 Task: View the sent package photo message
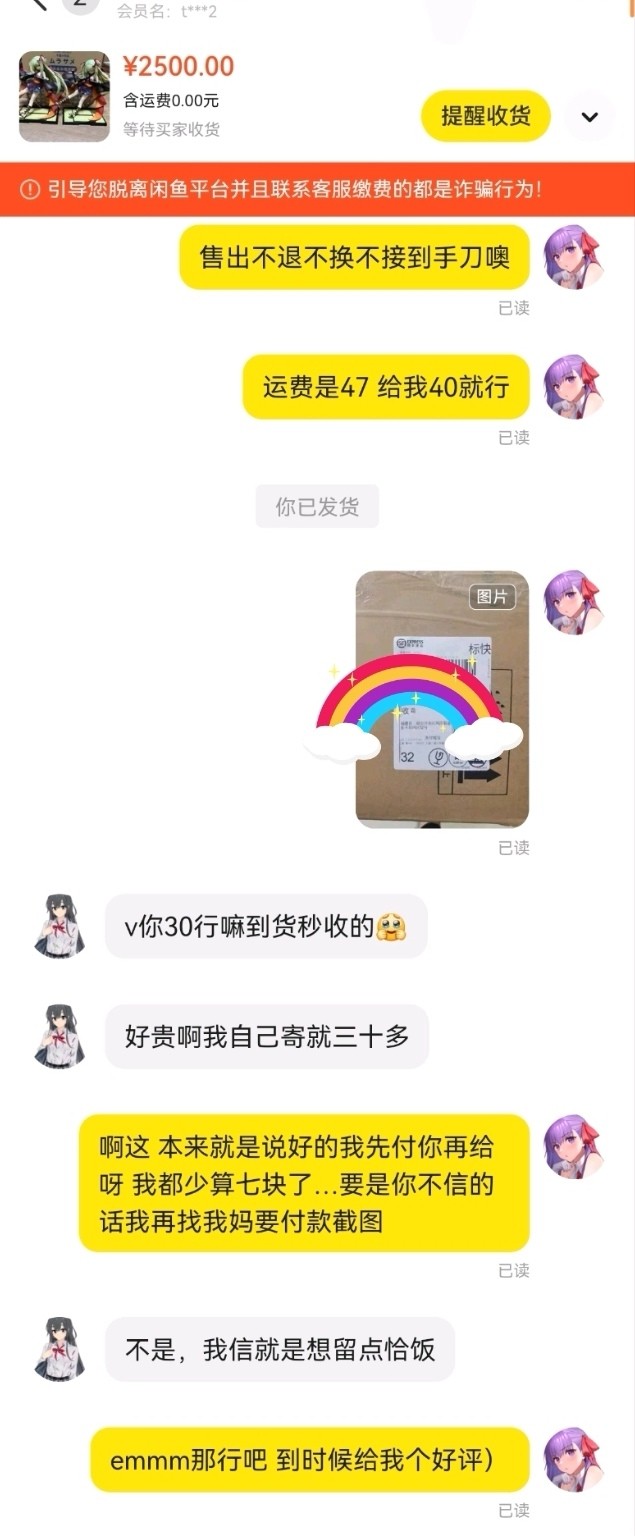442,699
